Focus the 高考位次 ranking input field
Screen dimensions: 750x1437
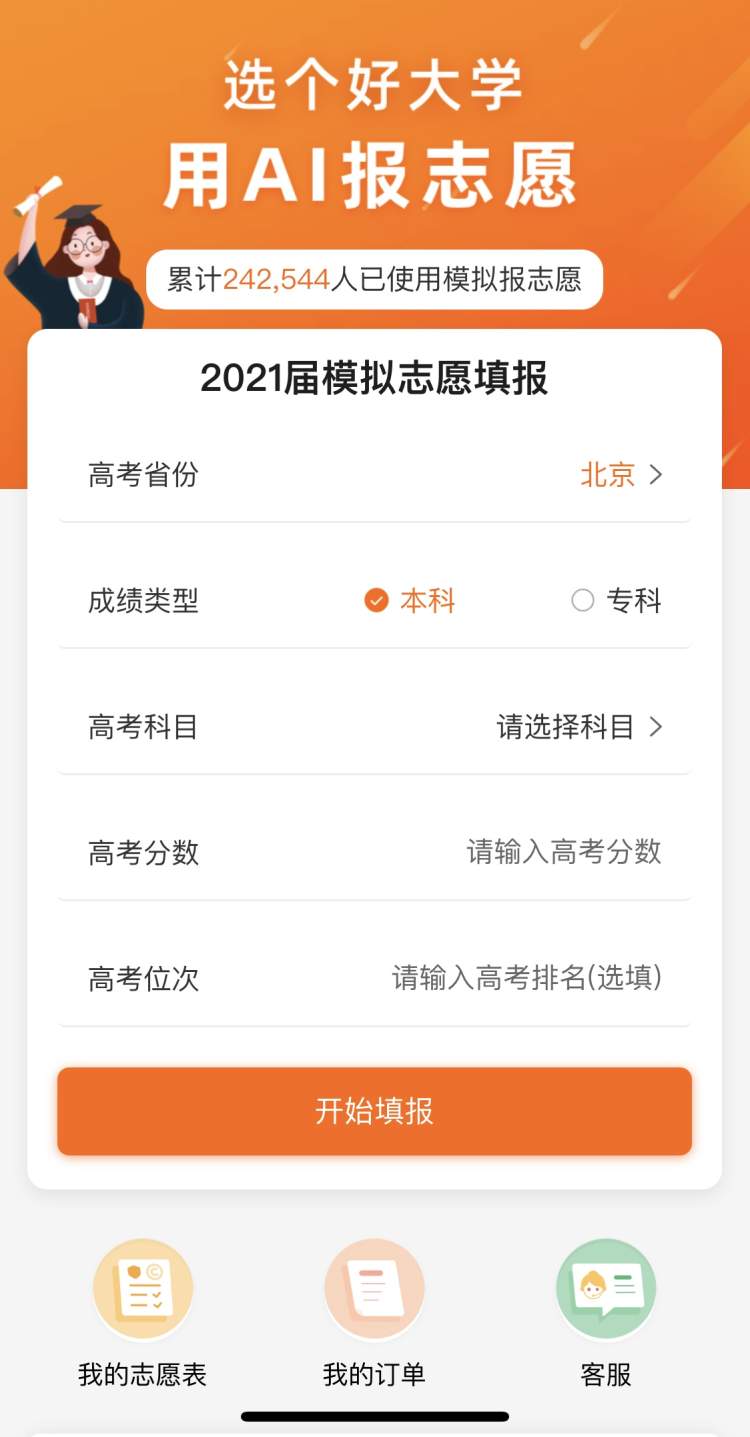(x=526, y=978)
